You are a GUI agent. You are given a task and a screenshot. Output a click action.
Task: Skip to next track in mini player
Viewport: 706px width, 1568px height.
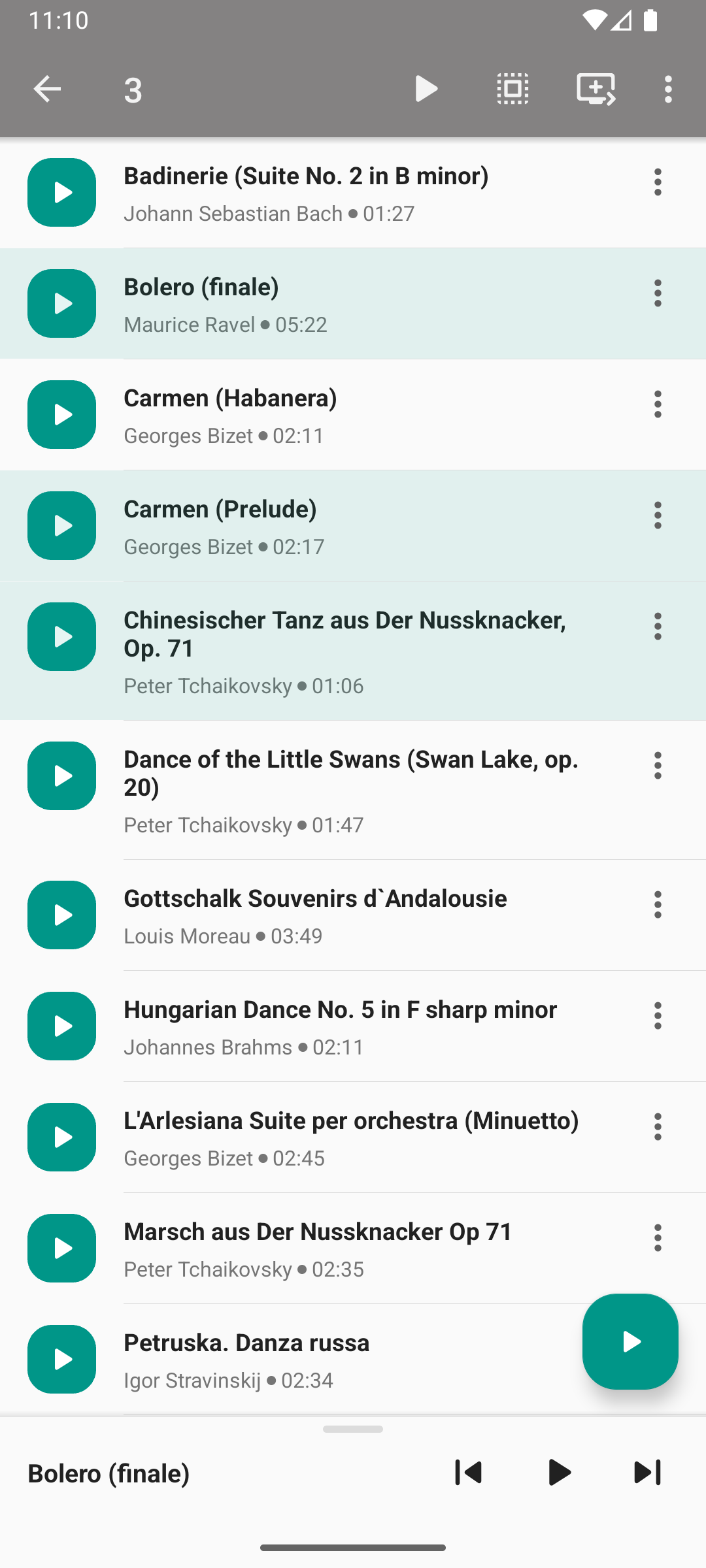tap(648, 1473)
